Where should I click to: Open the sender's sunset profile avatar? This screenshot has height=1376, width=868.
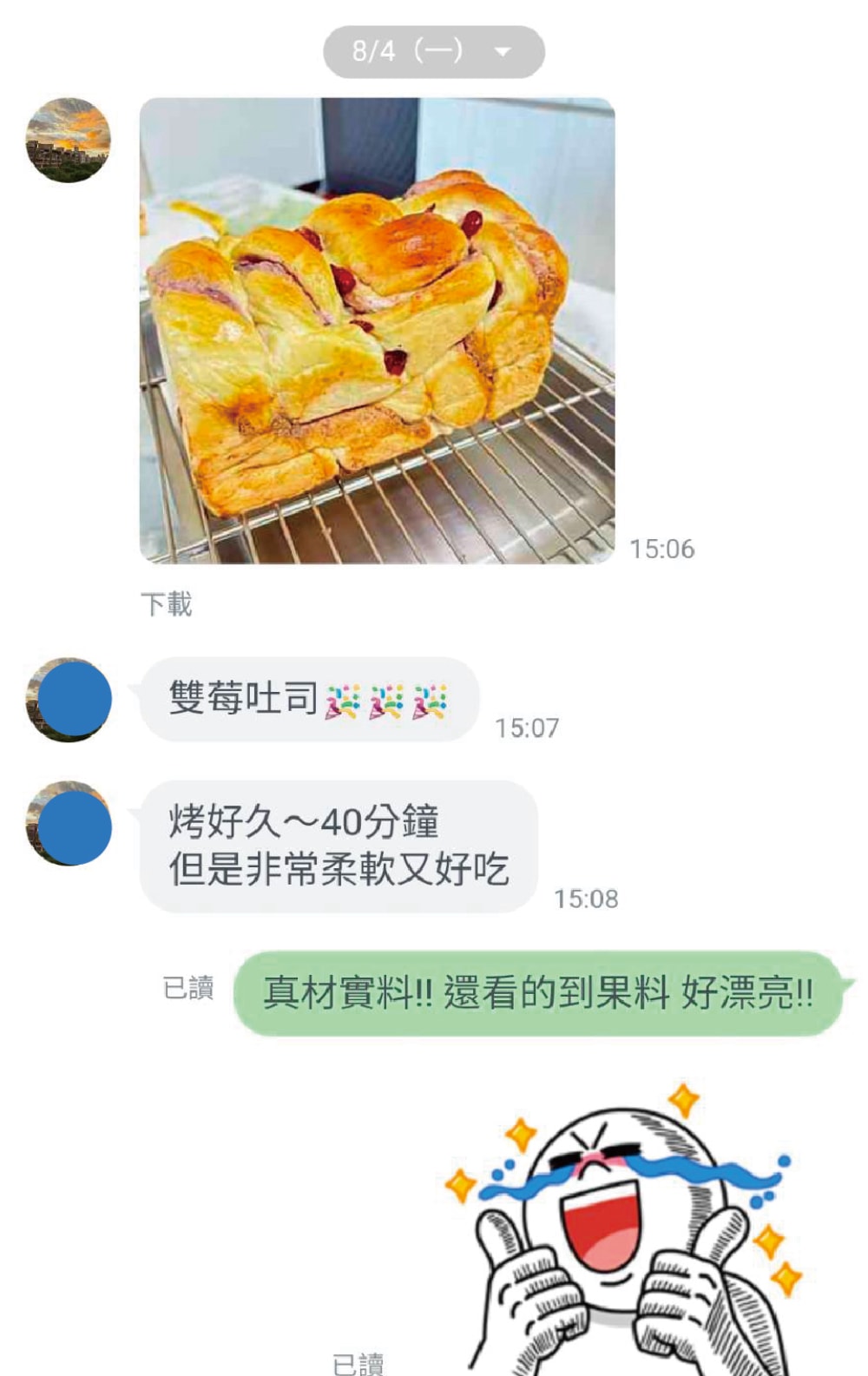point(69,140)
